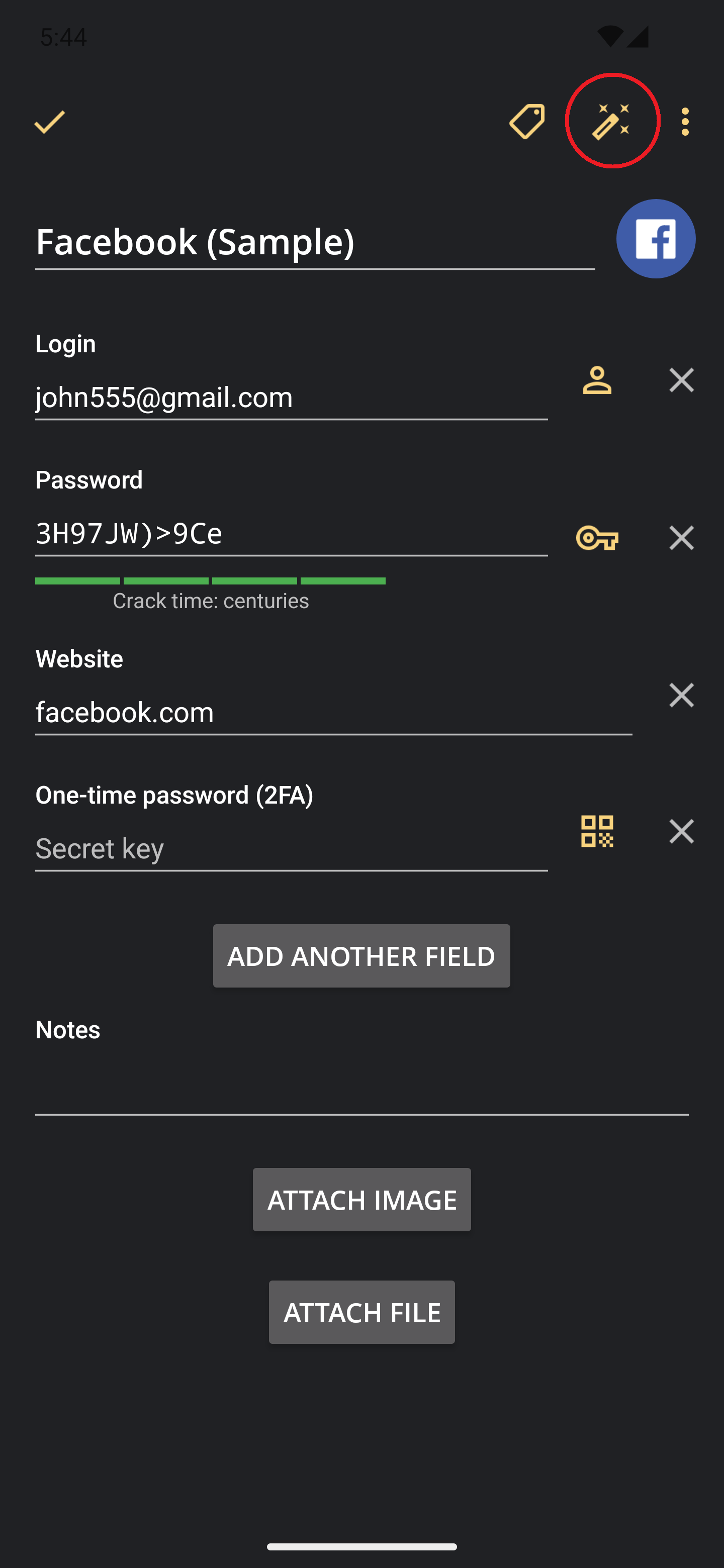Tap ATTACH IMAGE button
724x1568 pixels.
(x=361, y=1200)
